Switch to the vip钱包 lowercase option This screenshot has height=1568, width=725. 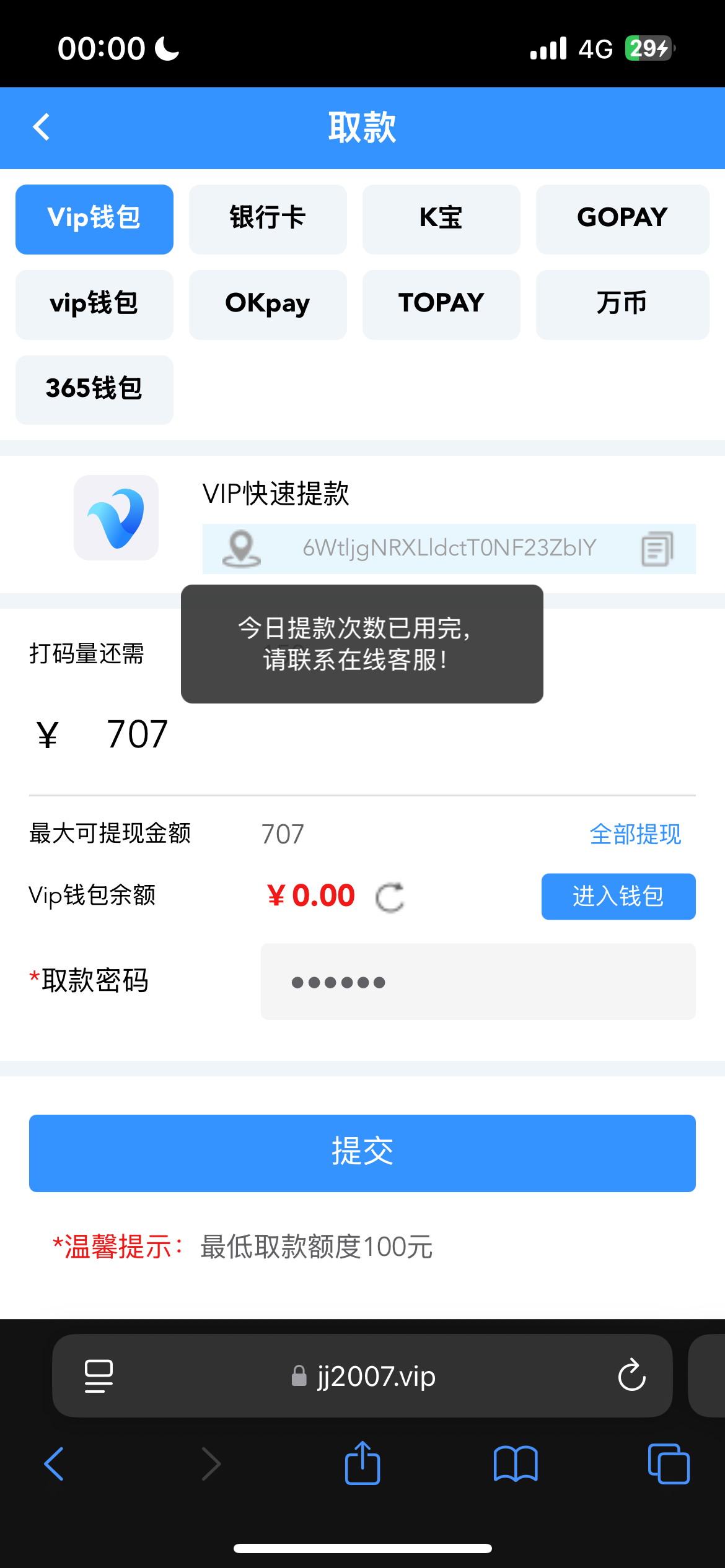click(94, 305)
